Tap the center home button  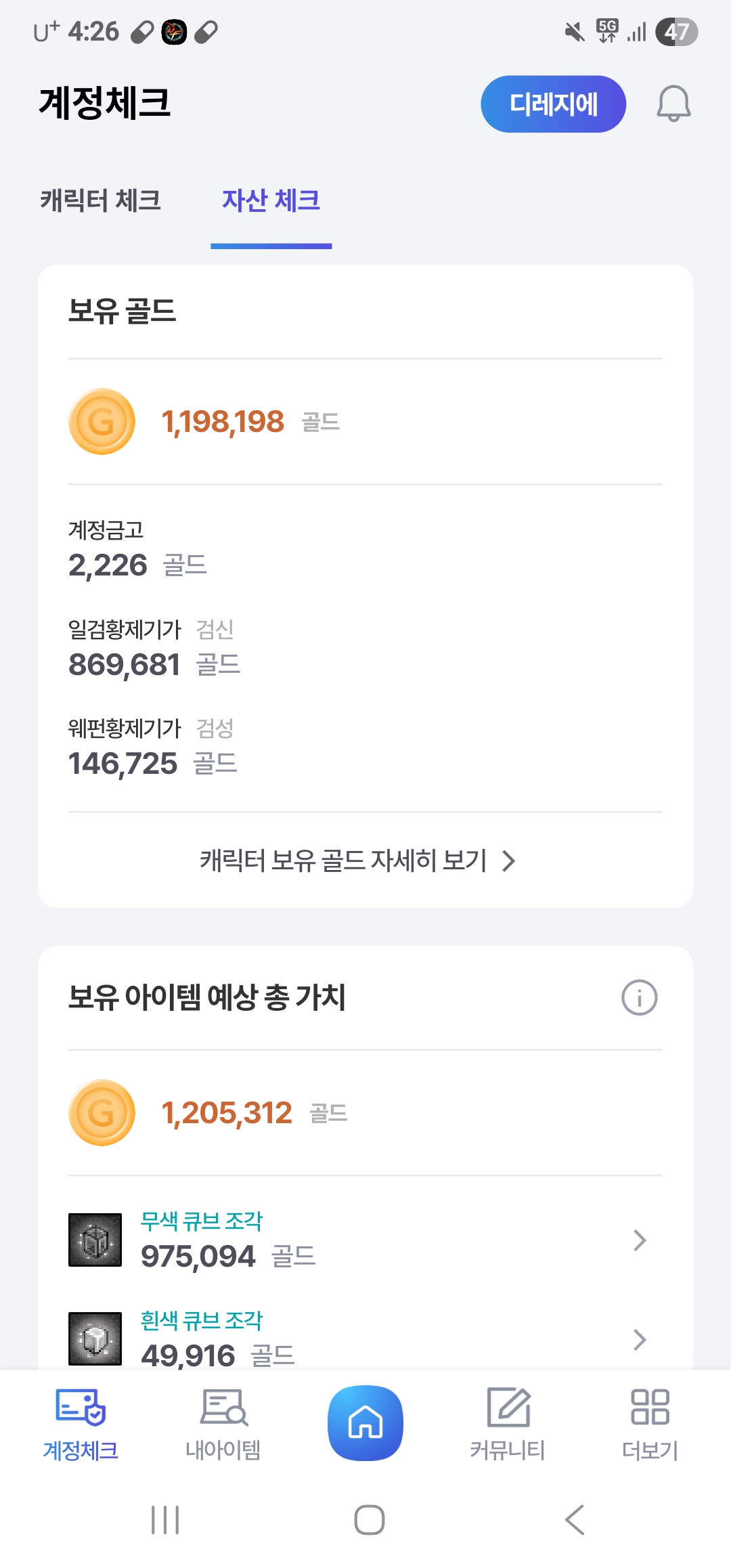pyautogui.click(x=365, y=1422)
